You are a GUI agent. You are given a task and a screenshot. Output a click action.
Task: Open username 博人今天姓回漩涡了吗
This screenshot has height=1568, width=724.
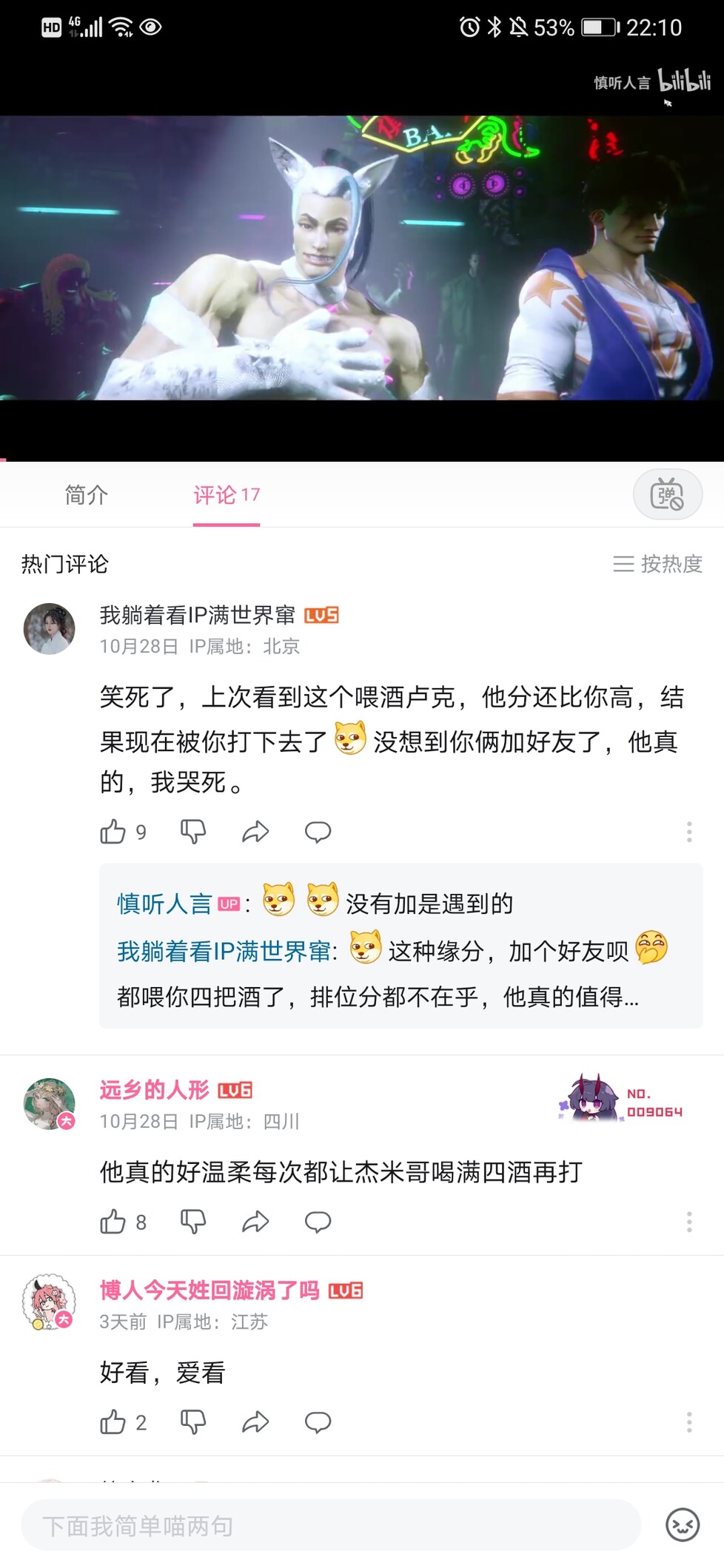[x=210, y=1291]
